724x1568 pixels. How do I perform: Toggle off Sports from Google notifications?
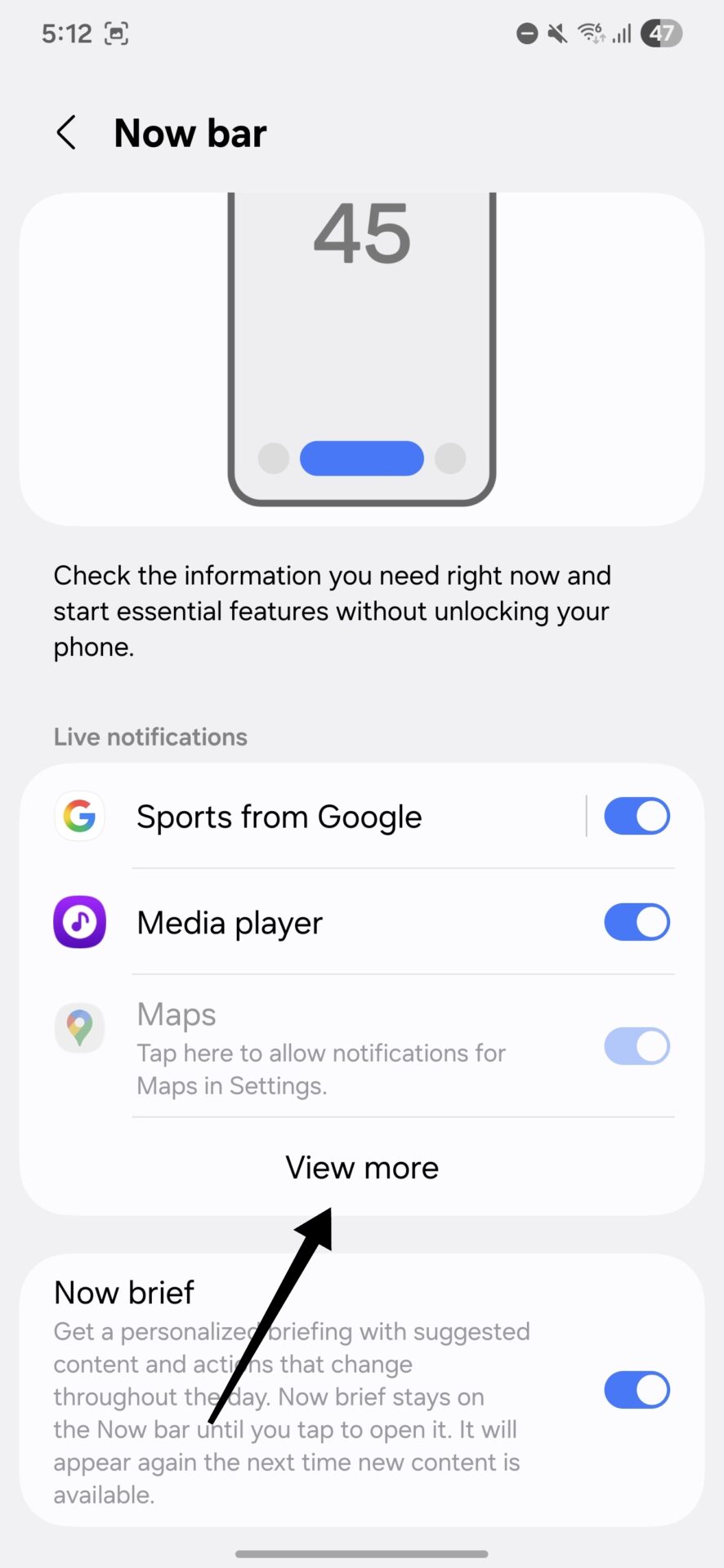tap(637, 816)
